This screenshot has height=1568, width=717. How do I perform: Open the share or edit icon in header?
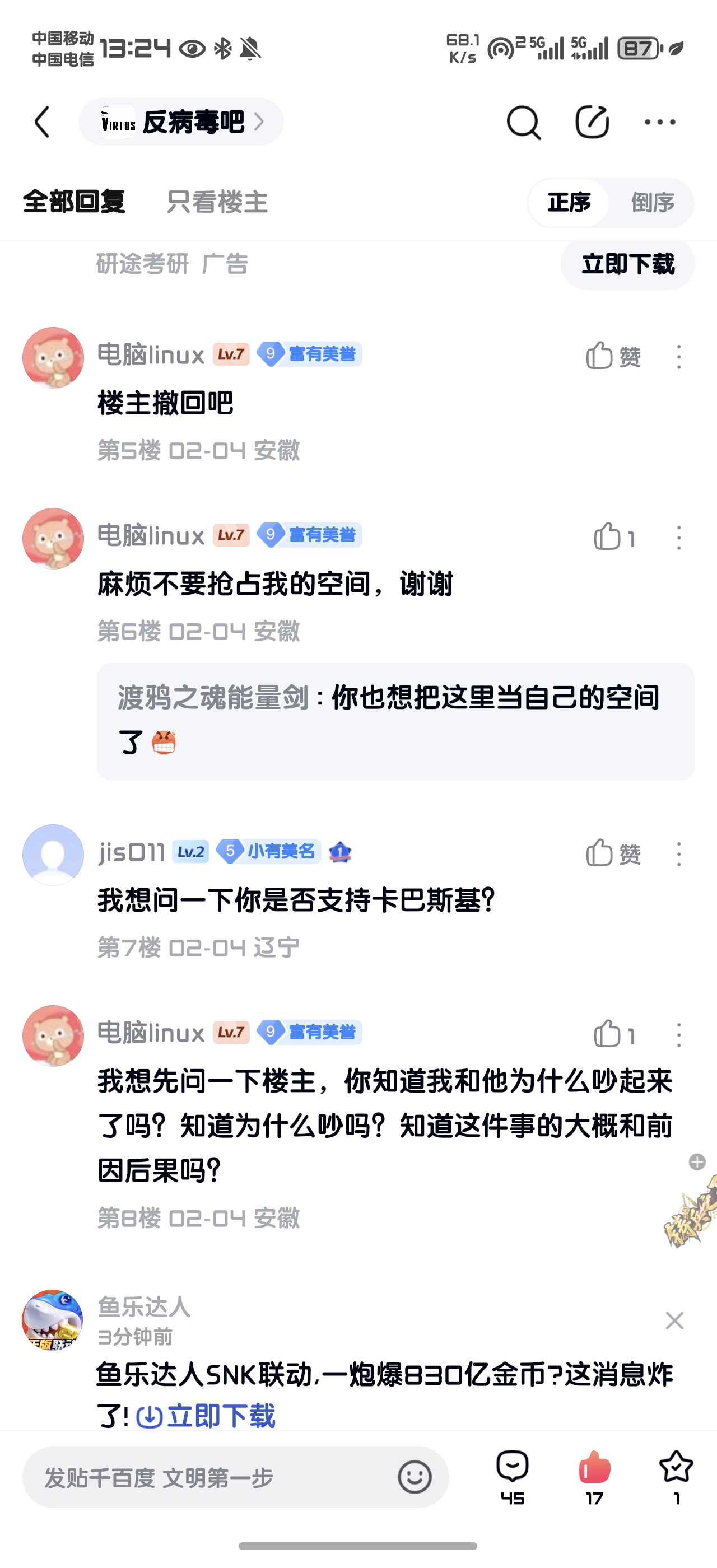(x=592, y=122)
